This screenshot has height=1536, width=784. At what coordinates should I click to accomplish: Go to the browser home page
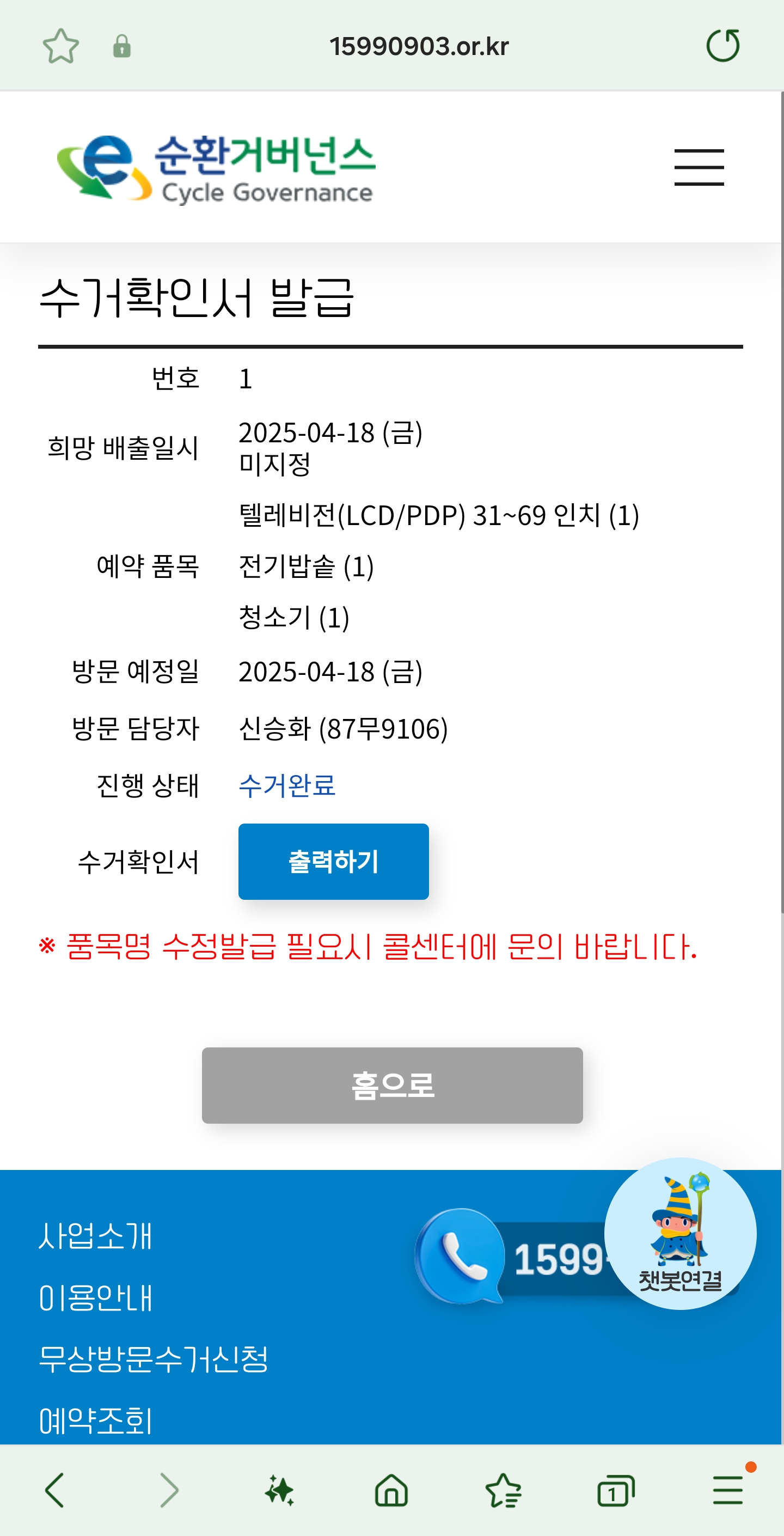click(391, 1490)
